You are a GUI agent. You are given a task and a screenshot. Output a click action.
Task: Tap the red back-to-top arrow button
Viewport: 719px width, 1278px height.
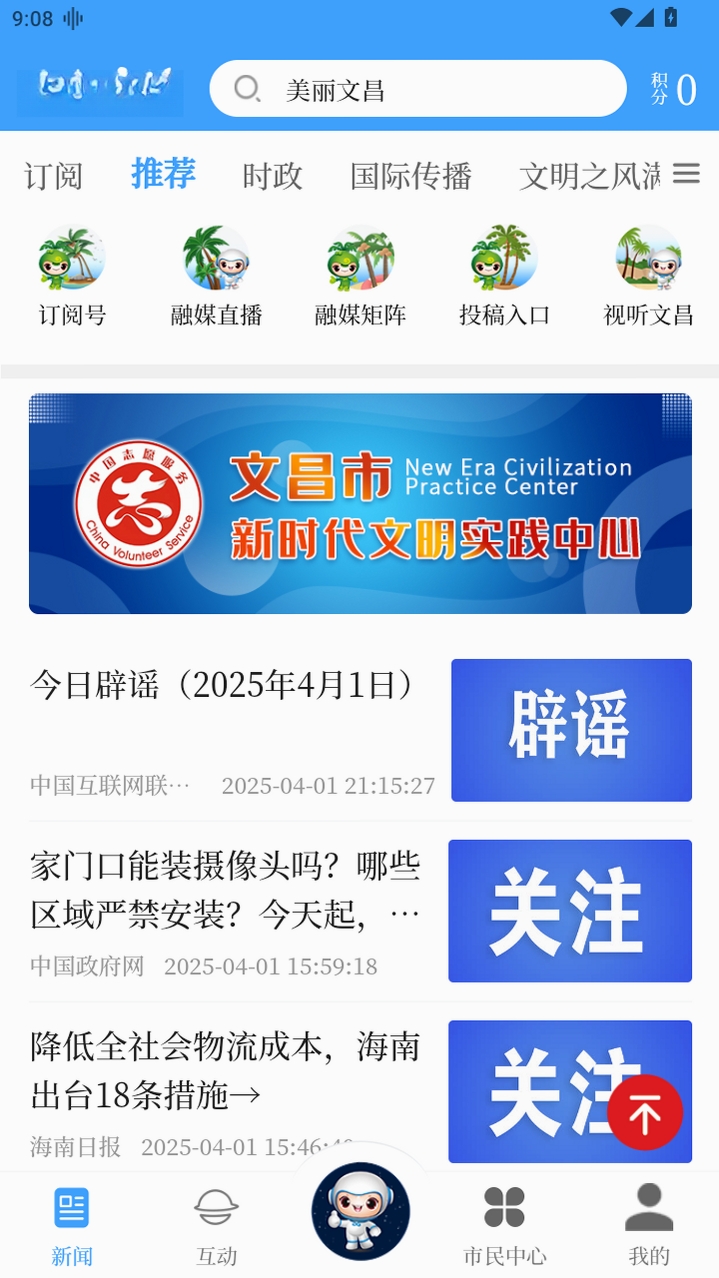pyautogui.click(x=645, y=1112)
